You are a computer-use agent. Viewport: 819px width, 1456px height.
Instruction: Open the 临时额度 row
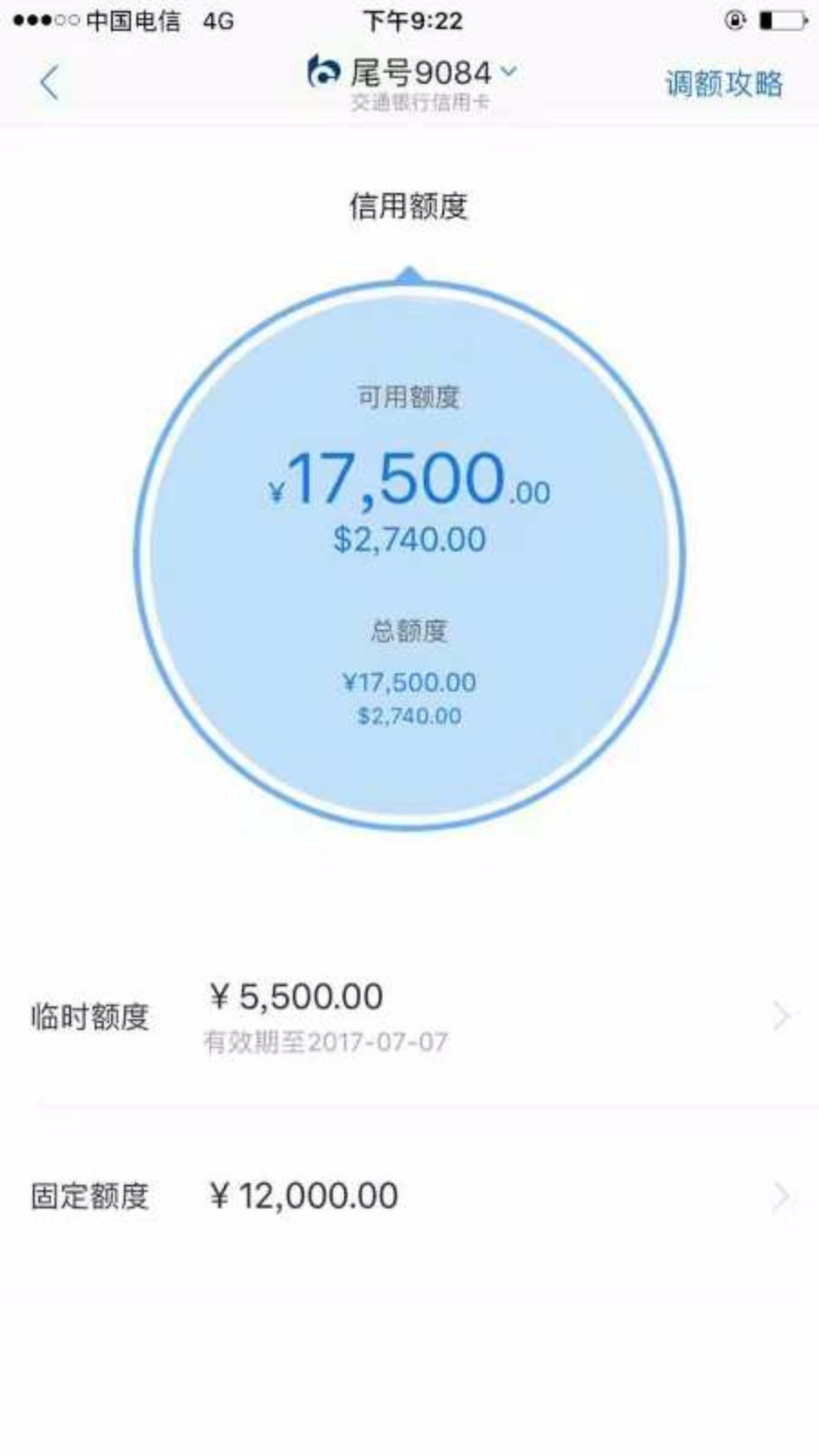tap(409, 1016)
